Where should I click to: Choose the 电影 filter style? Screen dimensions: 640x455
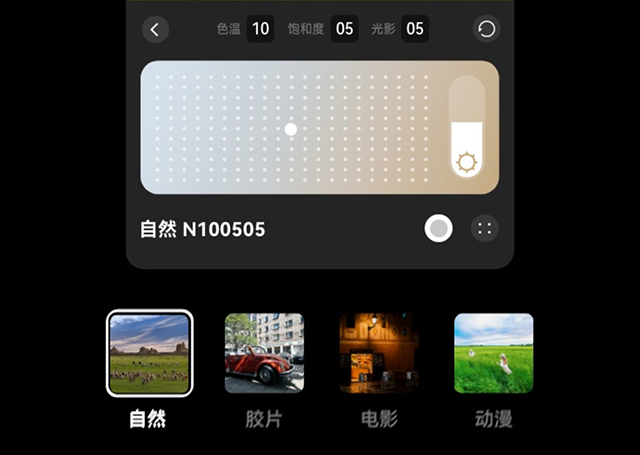pyautogui.click(x=379, y=353)
